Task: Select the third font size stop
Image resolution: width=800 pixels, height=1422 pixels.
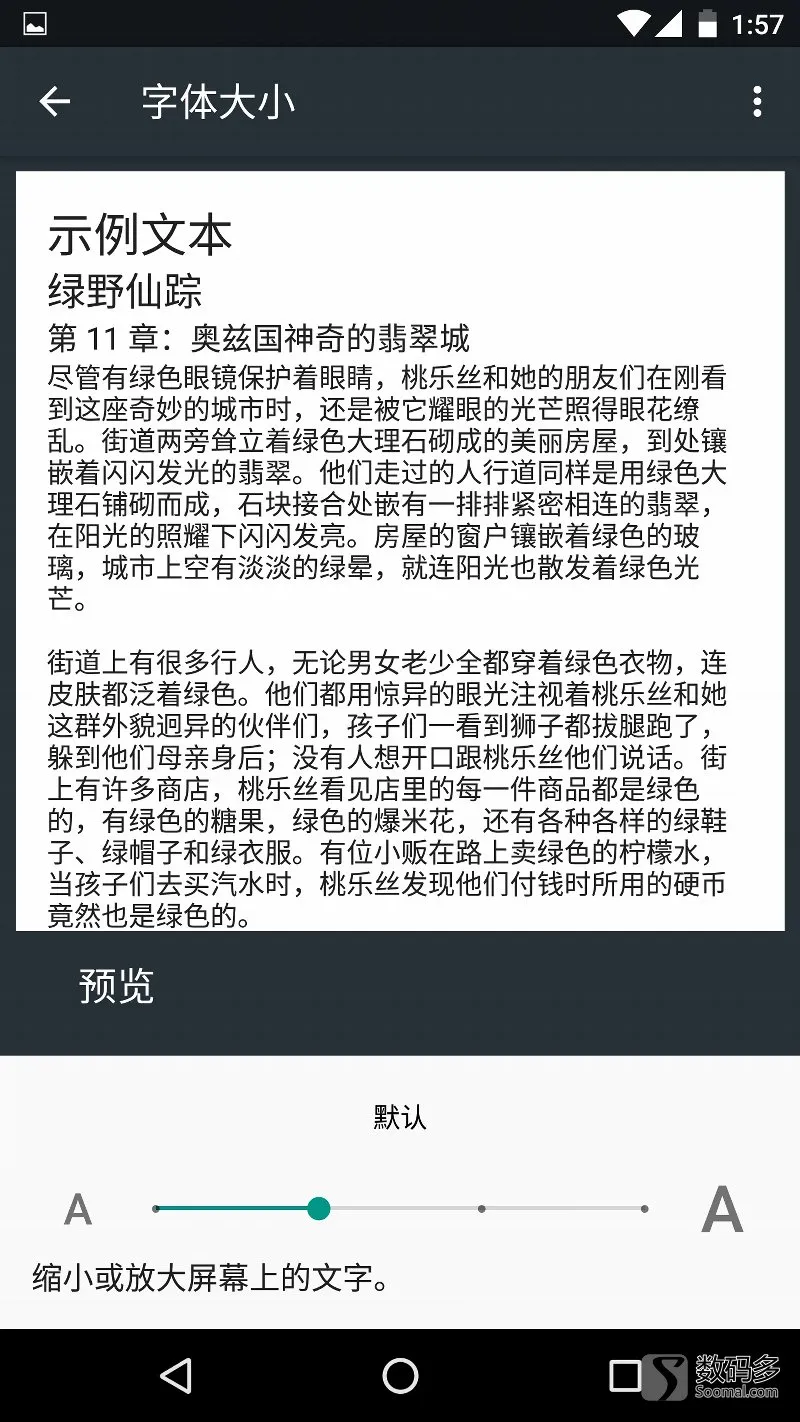Action: pyautogui.click(x=482, y=1209)
